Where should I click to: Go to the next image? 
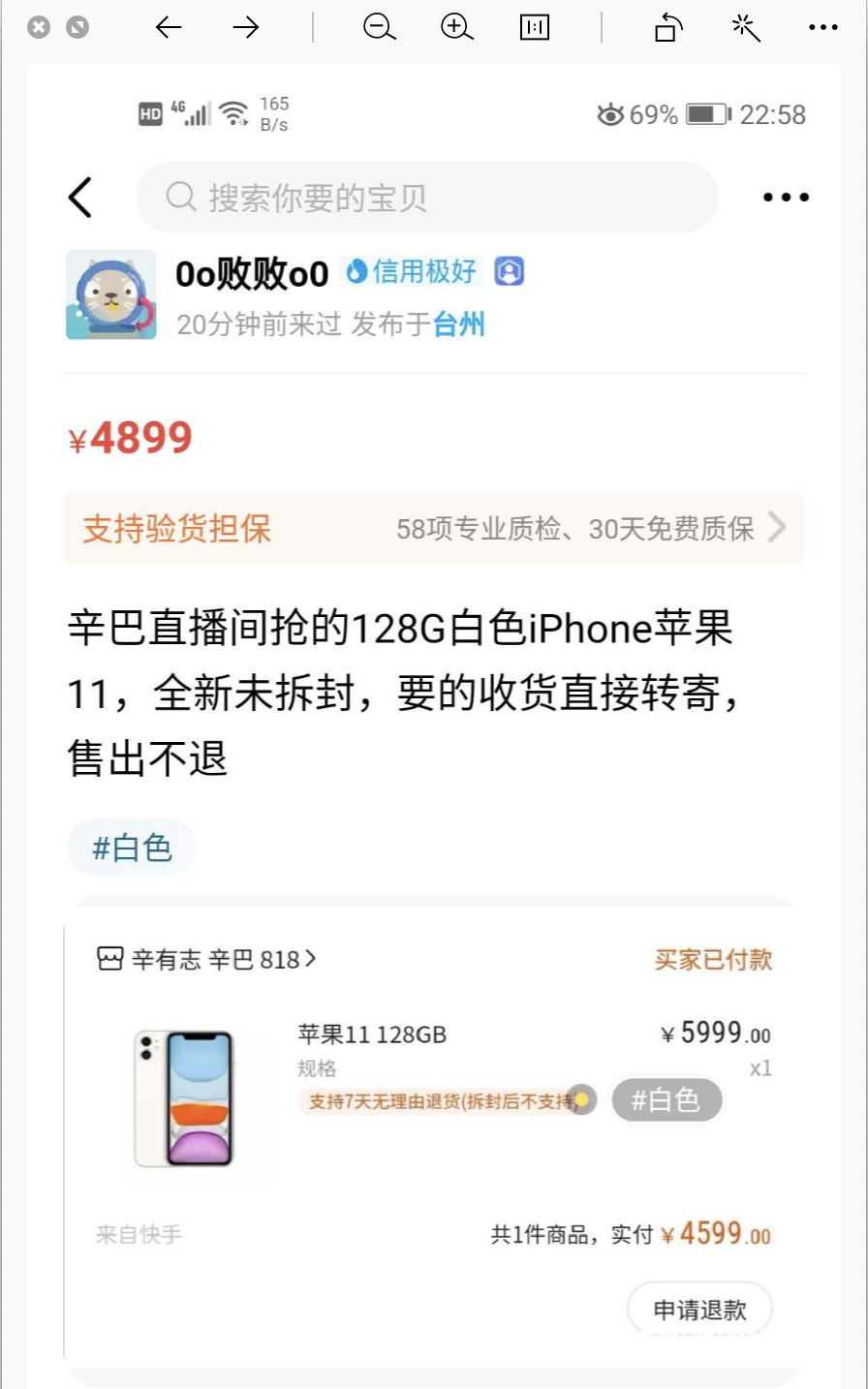tap(246, 27)
